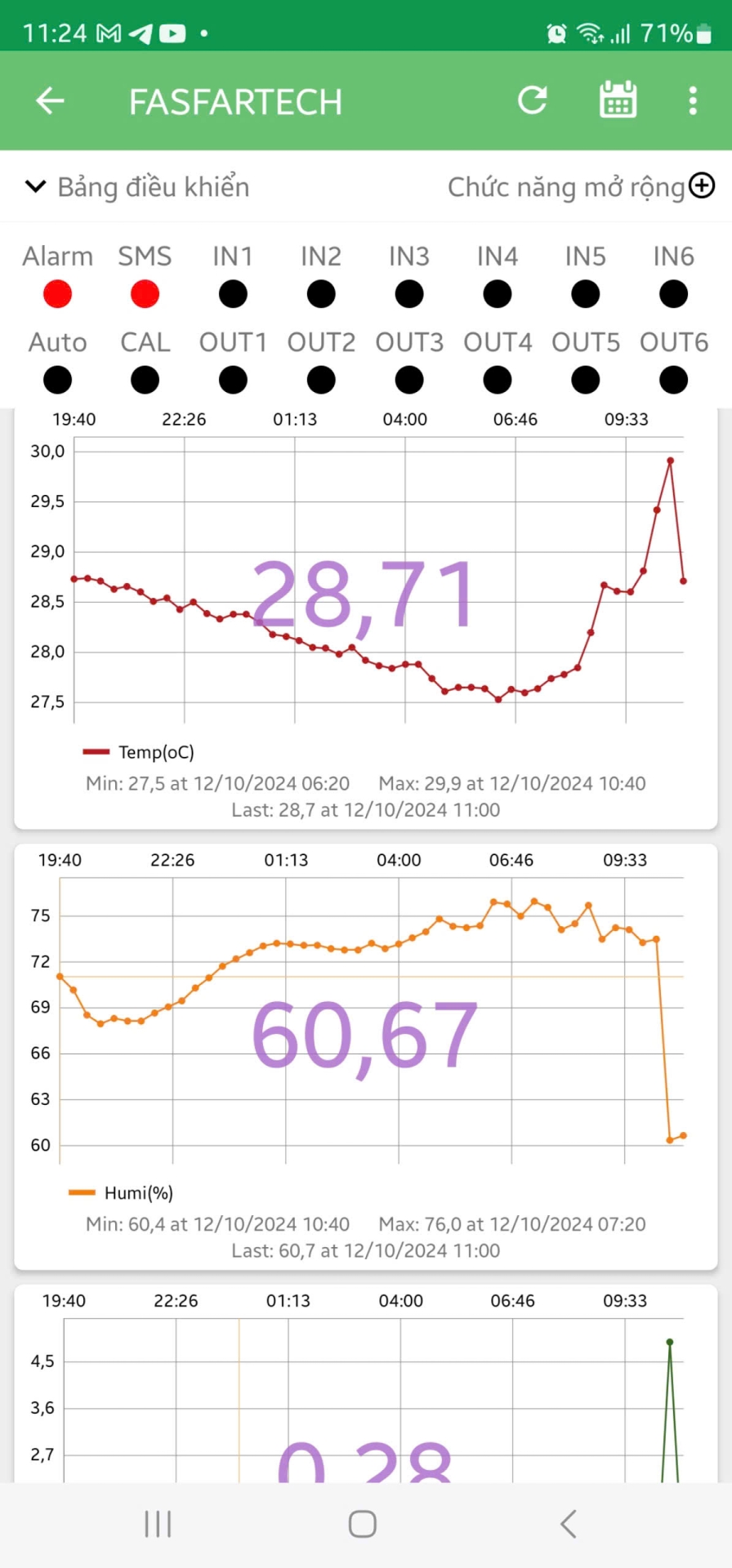Toggle the Auto mode indicator
Image resolution: width=732 pixels, height=1568 pixels.
pyautogui.click(x=57, y=380)
